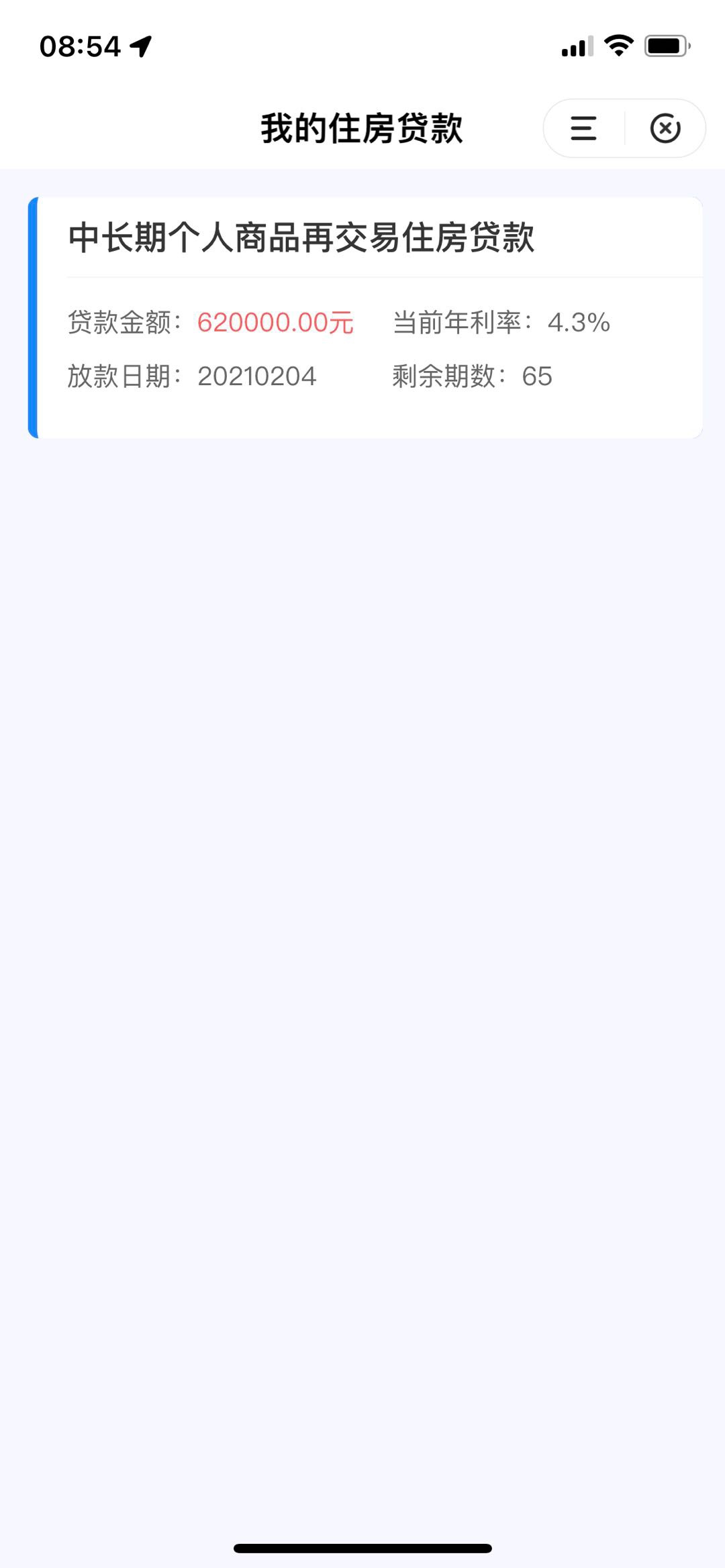The width and height of the screenshot is (725, 1568).
Task: Close the mini program with the X button
Action: click(x=665, y=128)
